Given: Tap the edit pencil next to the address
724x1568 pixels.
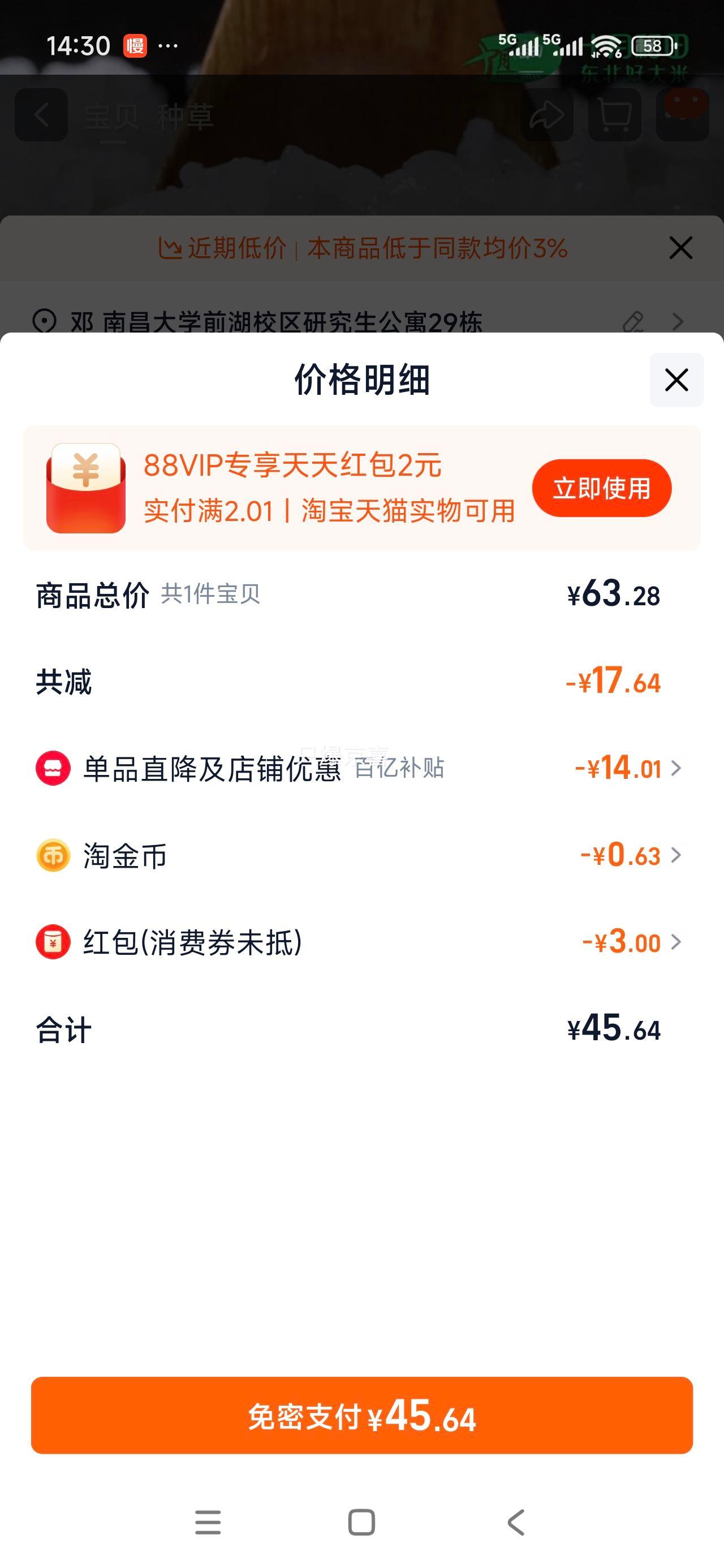Looking at the screenshot, I should click(635, 322).
